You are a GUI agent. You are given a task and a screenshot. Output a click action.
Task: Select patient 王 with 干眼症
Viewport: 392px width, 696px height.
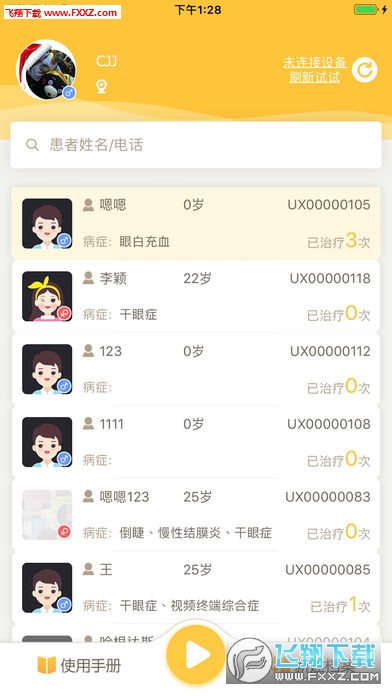pyautogui.click(x=196, y=588)
